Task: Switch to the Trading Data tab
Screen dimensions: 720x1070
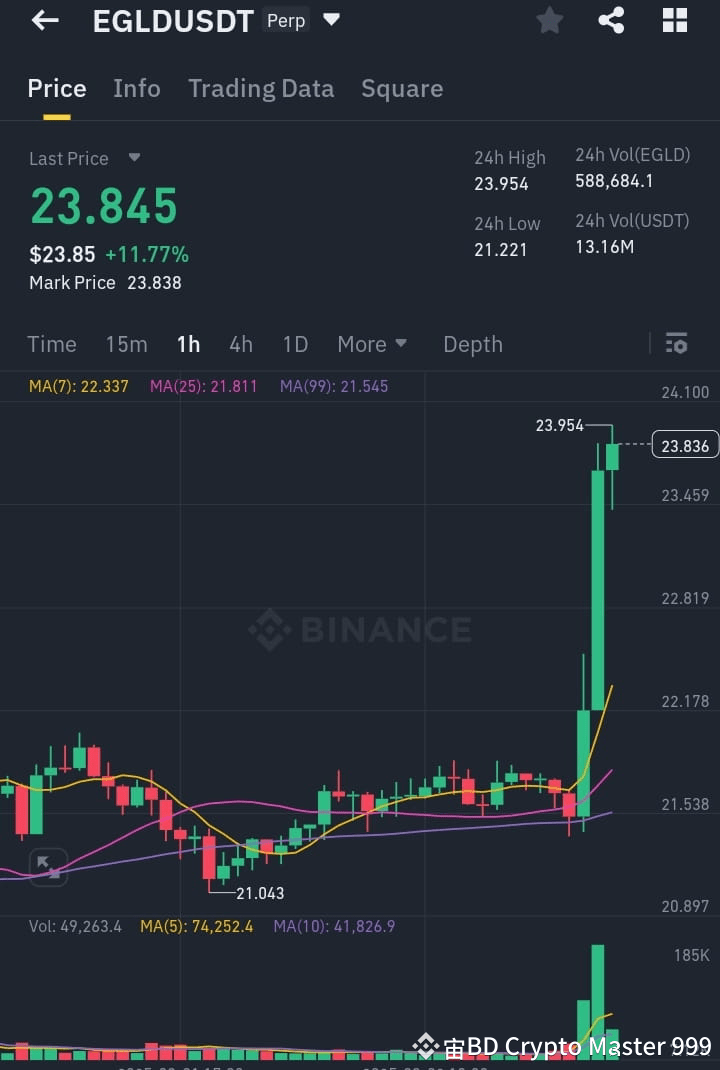Action: [261, 89]
